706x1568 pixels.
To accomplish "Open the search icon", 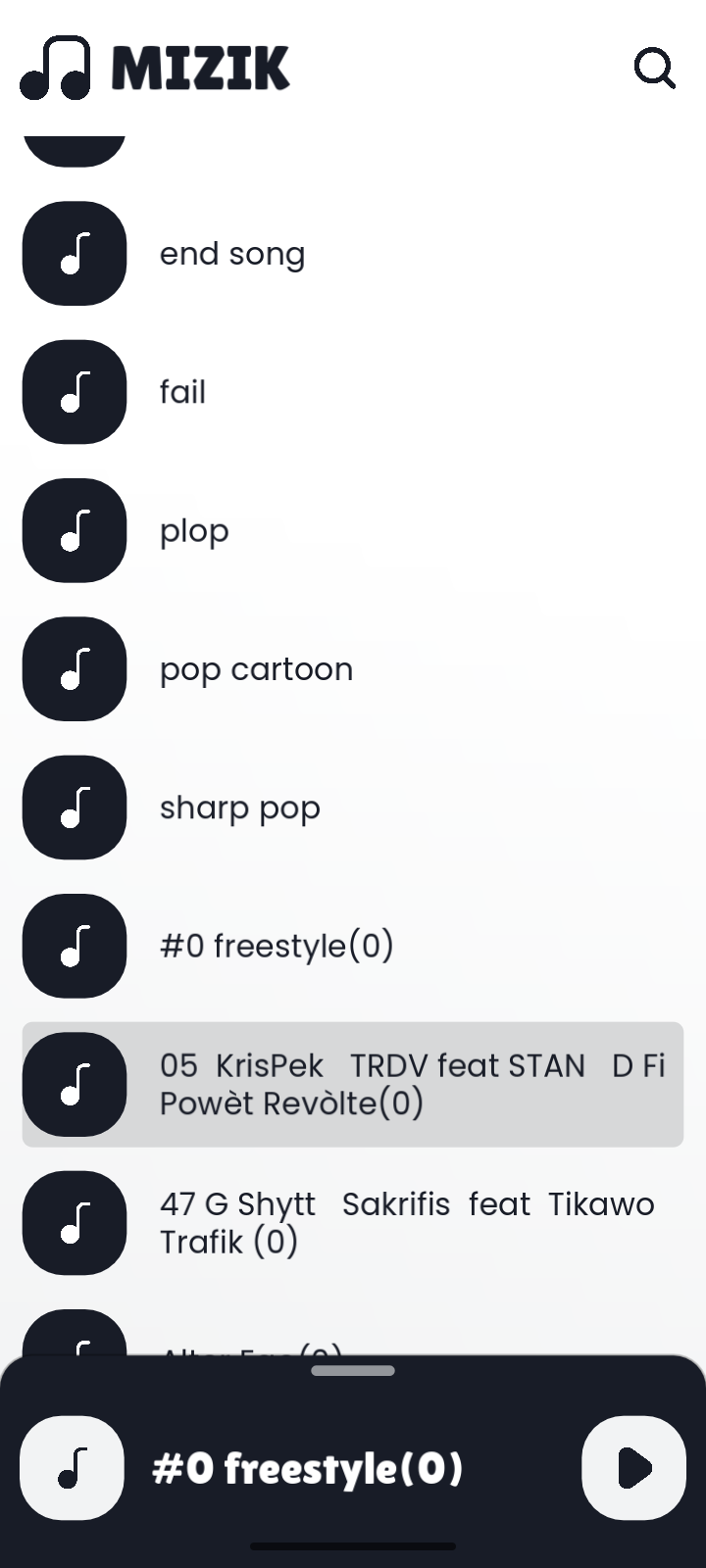I will coord(654,69).
